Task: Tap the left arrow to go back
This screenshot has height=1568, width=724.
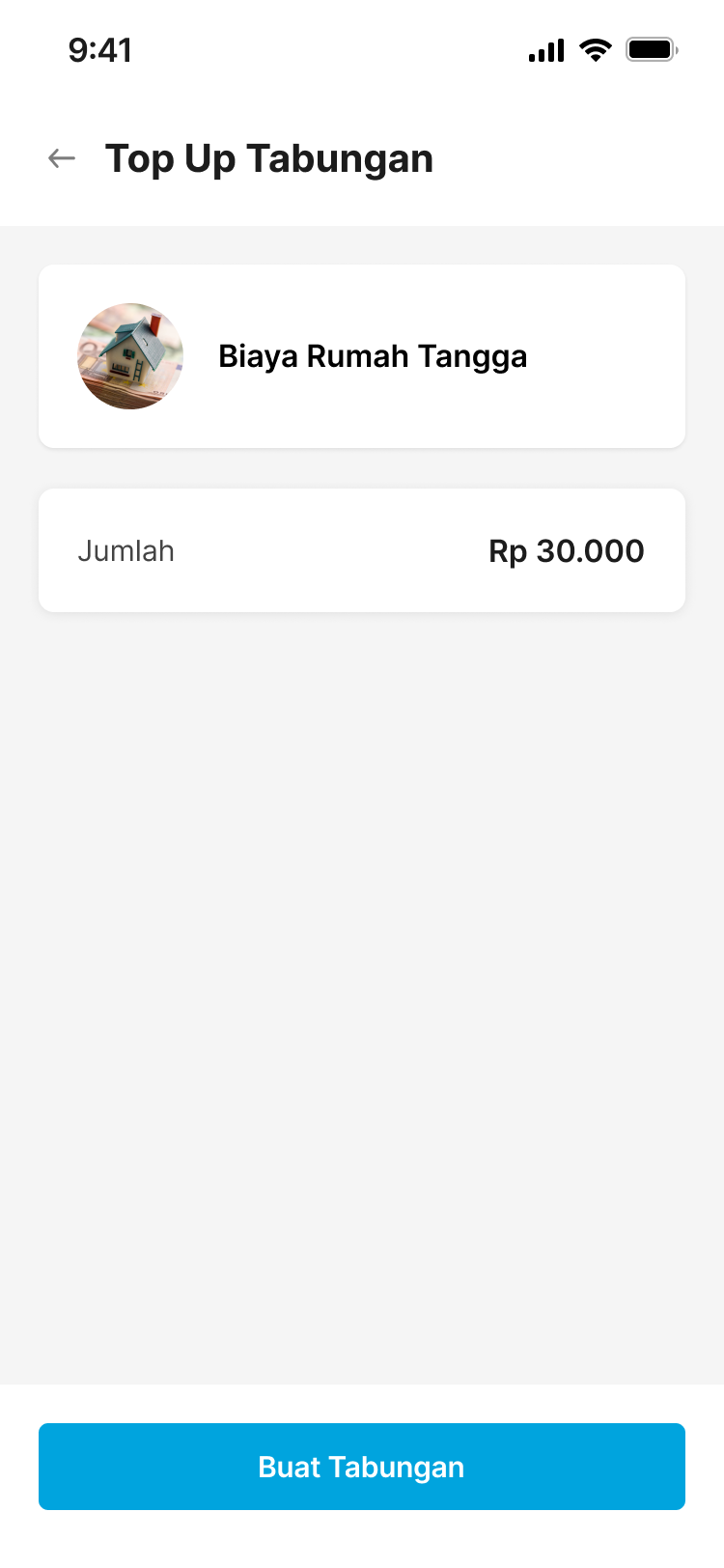Action: (60, 157)
